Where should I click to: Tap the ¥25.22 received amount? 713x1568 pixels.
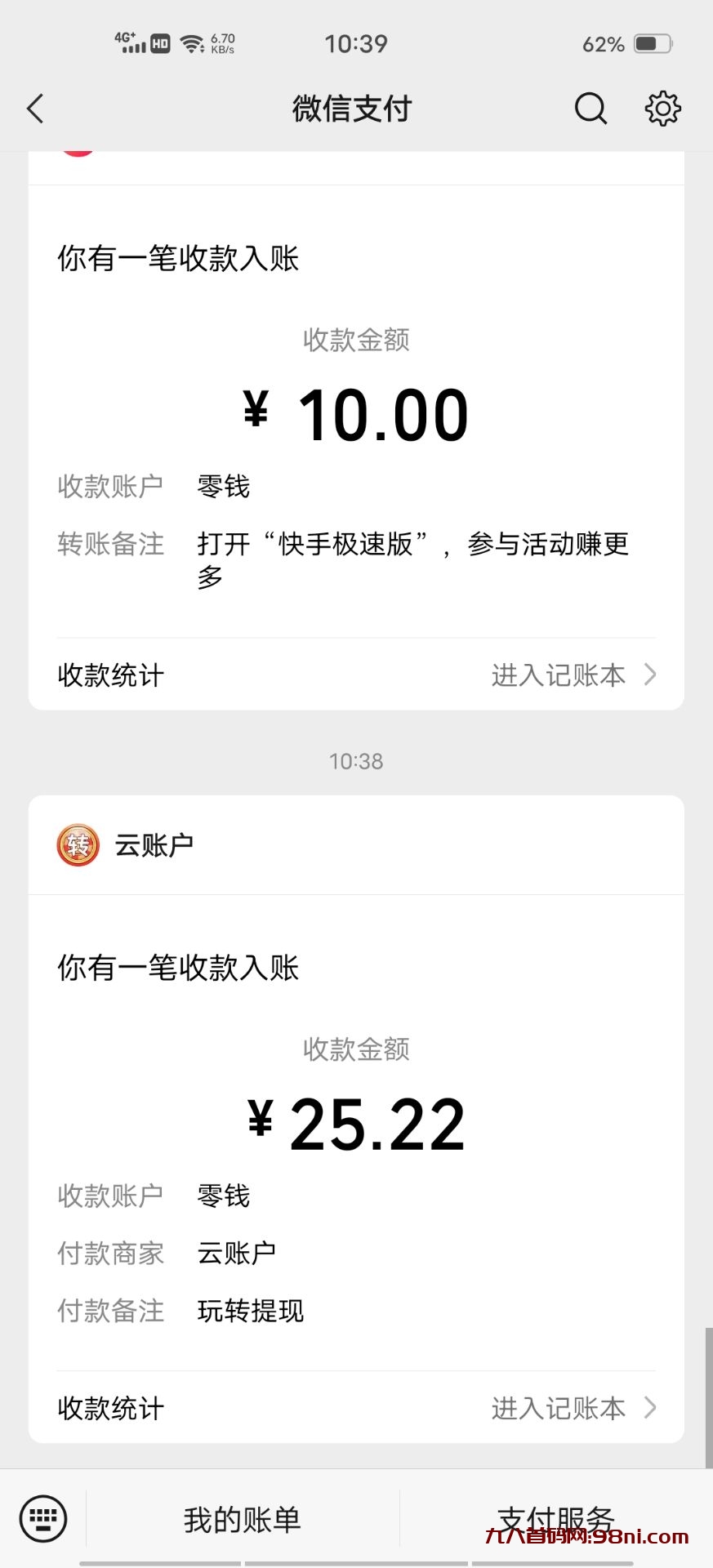click(356, 1123)
